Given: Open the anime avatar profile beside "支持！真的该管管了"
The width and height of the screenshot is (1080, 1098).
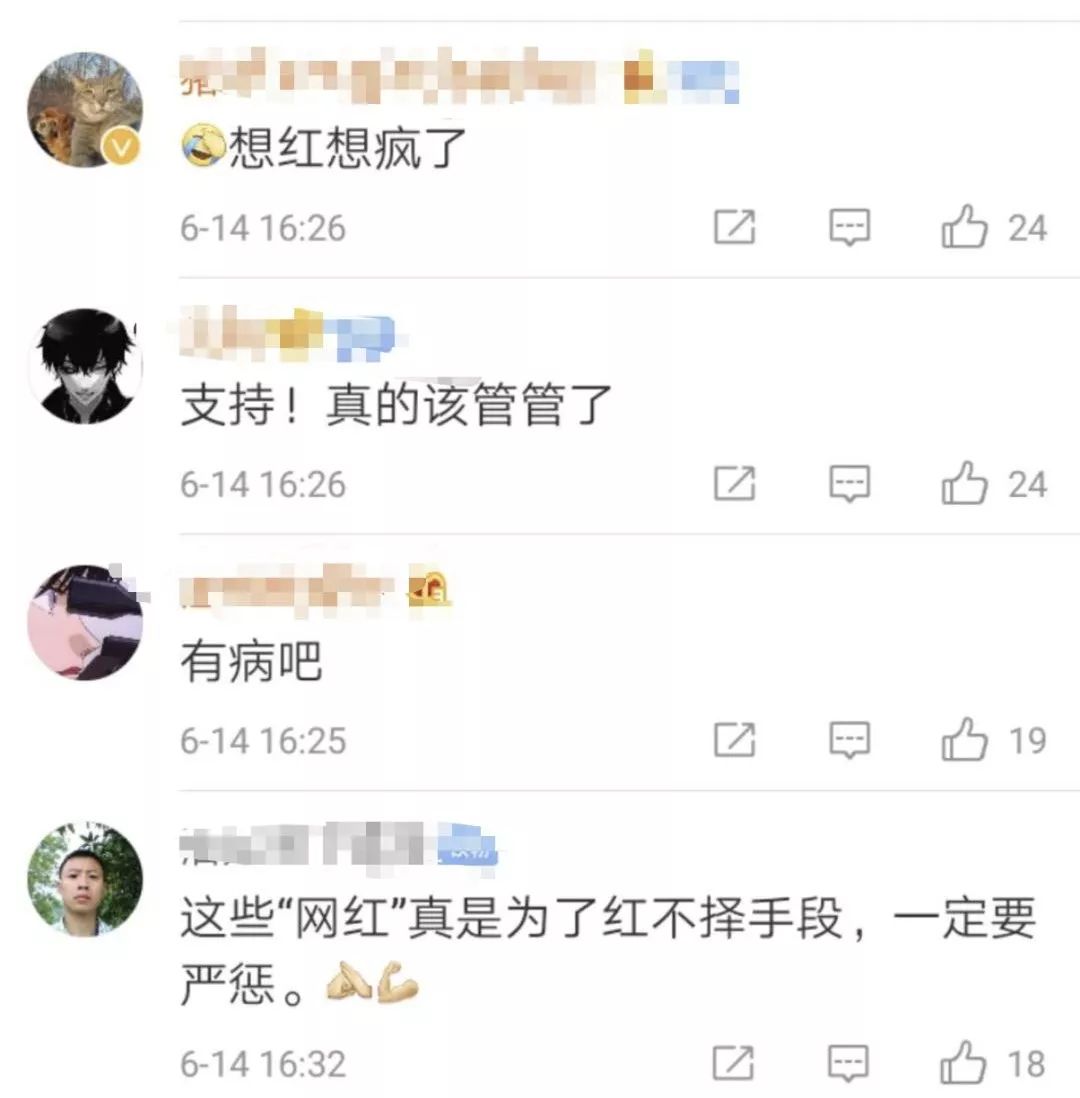Looking at the screenshot, I should coord(85,366).
